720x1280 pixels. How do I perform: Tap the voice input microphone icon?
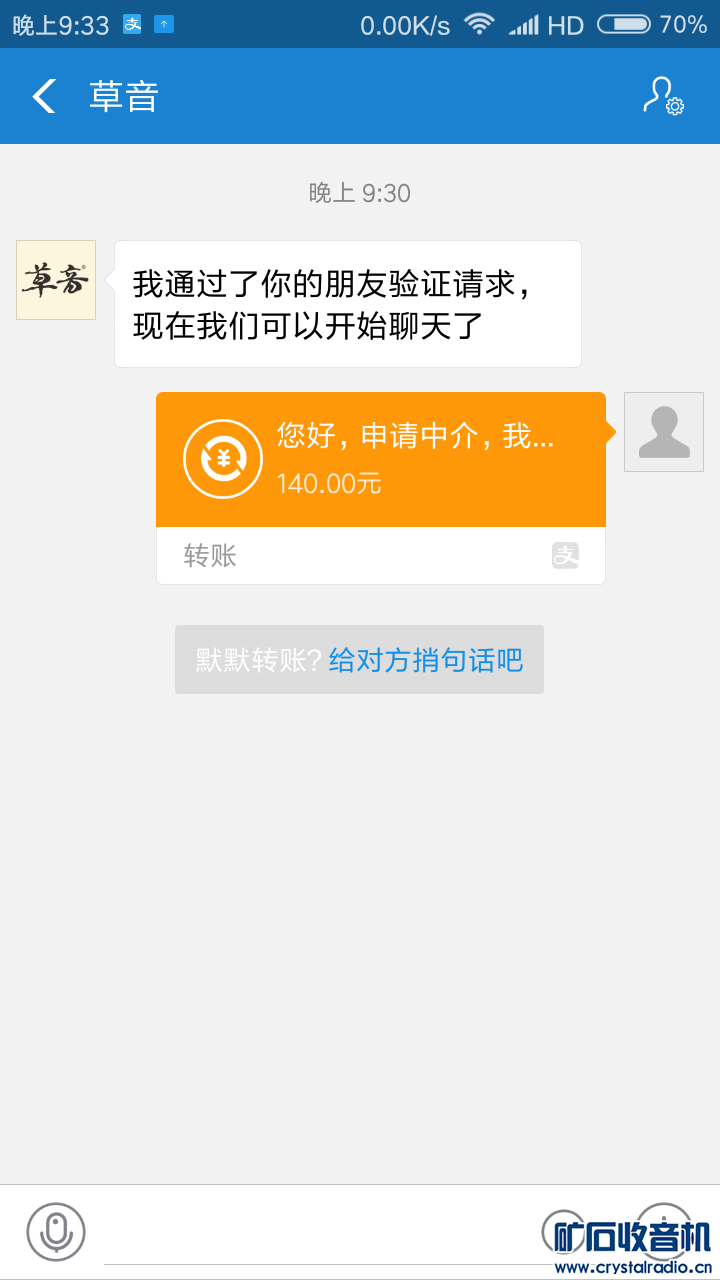(x=56, y=1232)
